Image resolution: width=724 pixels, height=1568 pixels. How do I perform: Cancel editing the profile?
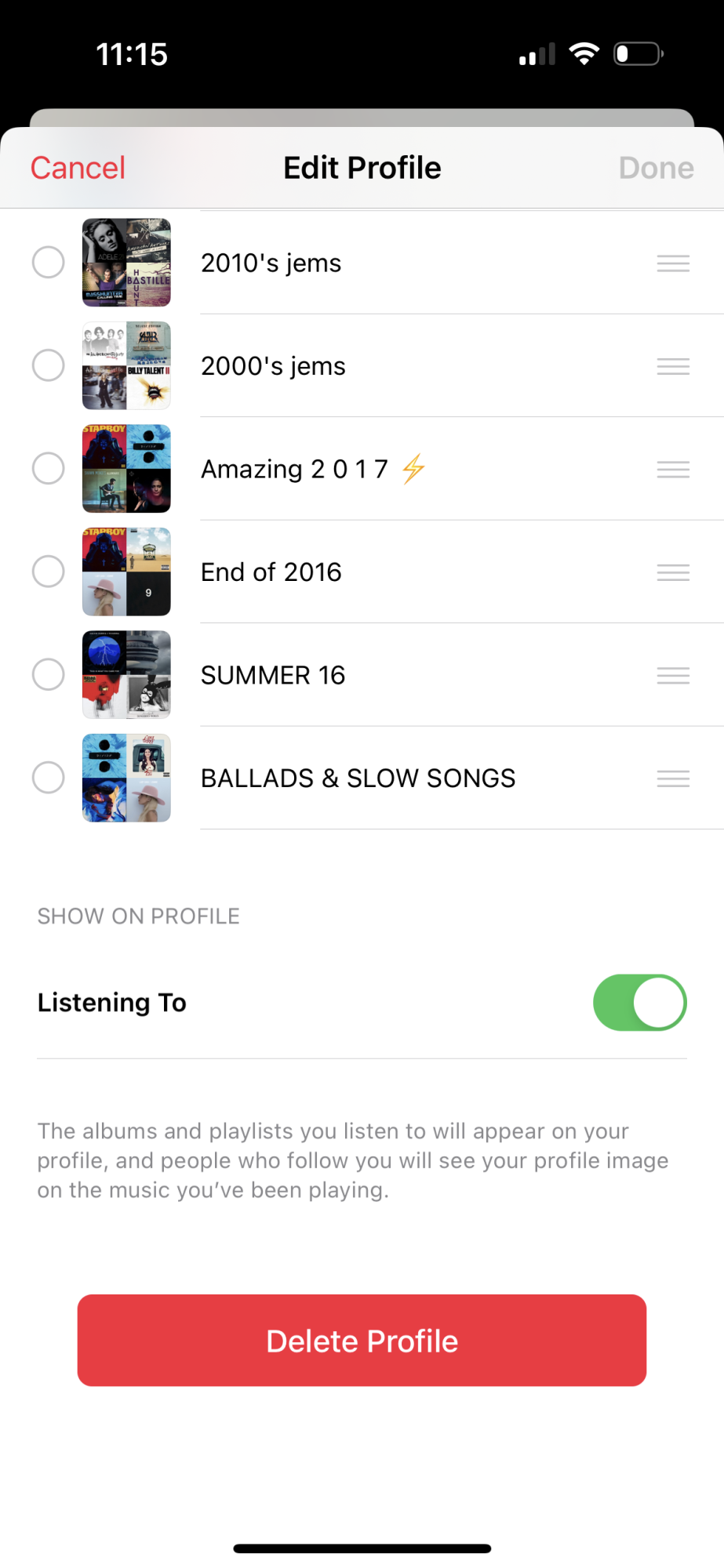(x=78, y=168)
